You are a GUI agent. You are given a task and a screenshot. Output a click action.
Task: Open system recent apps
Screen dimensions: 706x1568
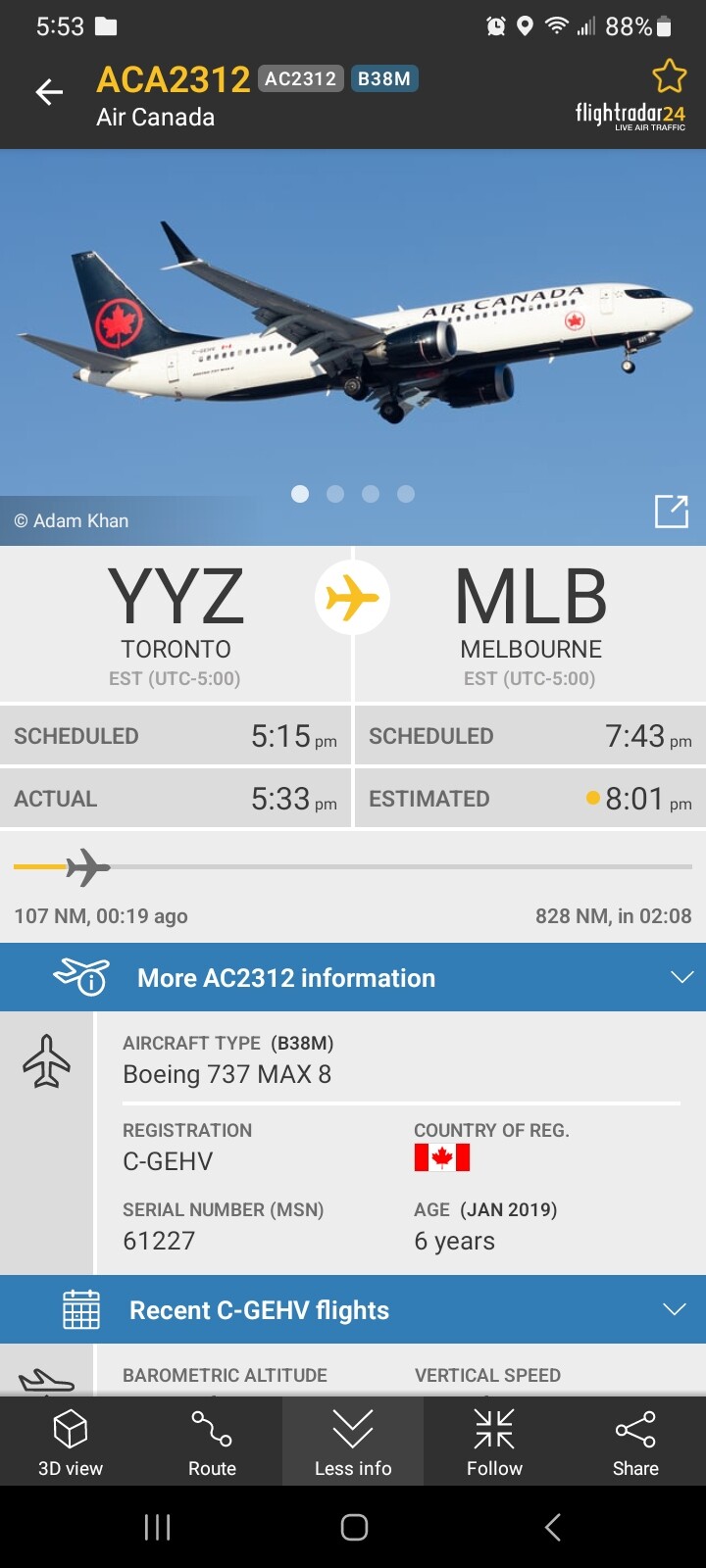(x=157, y=1527)
